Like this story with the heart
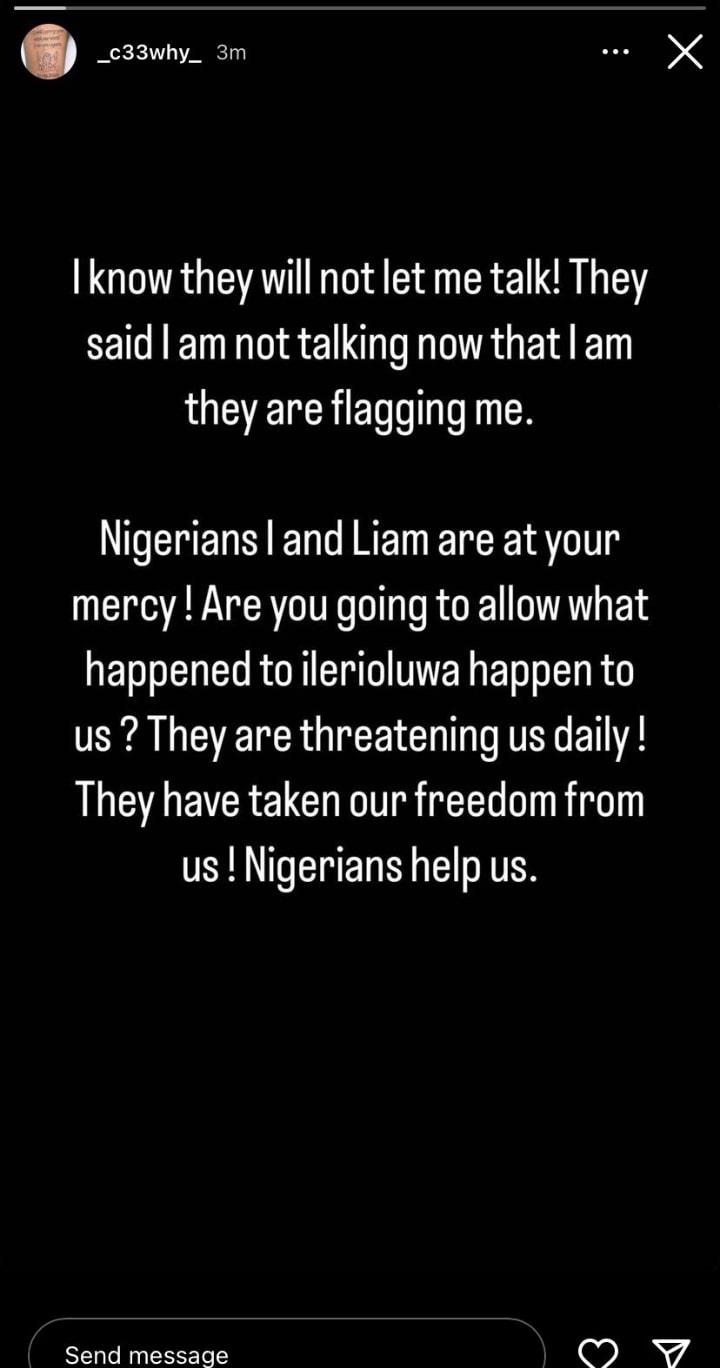 coord(598,1351)
